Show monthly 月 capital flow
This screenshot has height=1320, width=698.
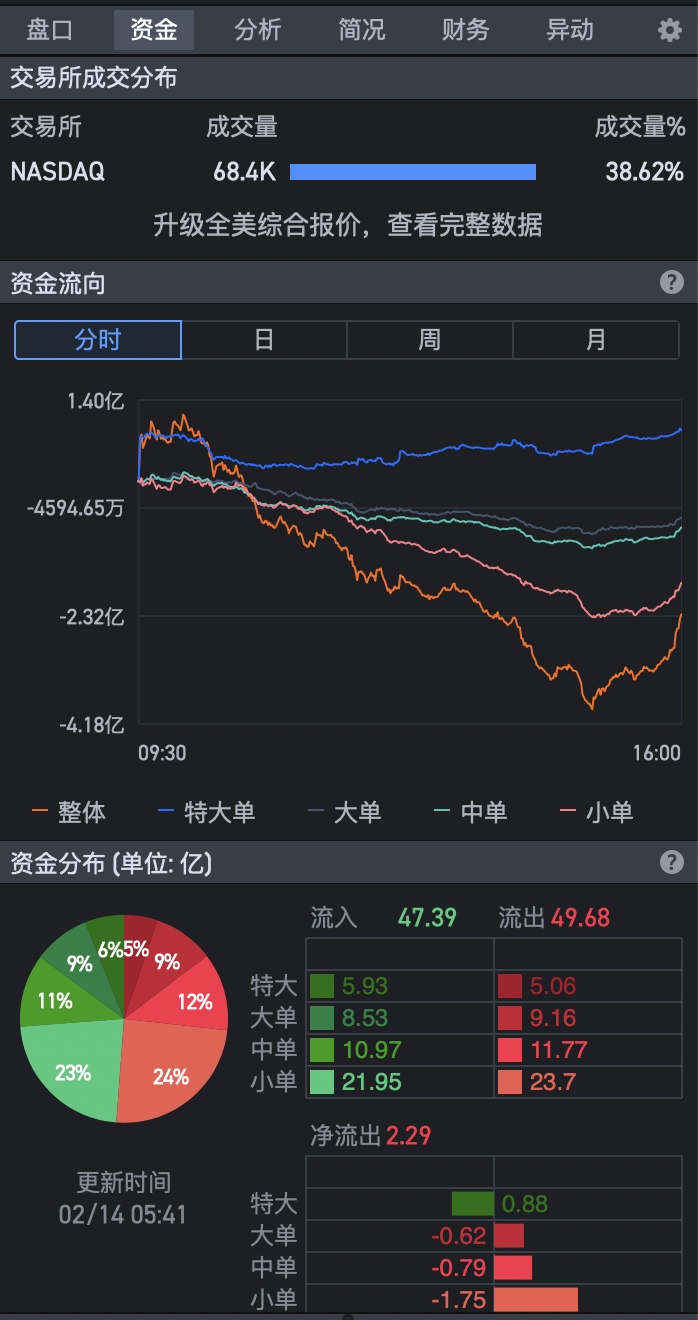[595, 340]
